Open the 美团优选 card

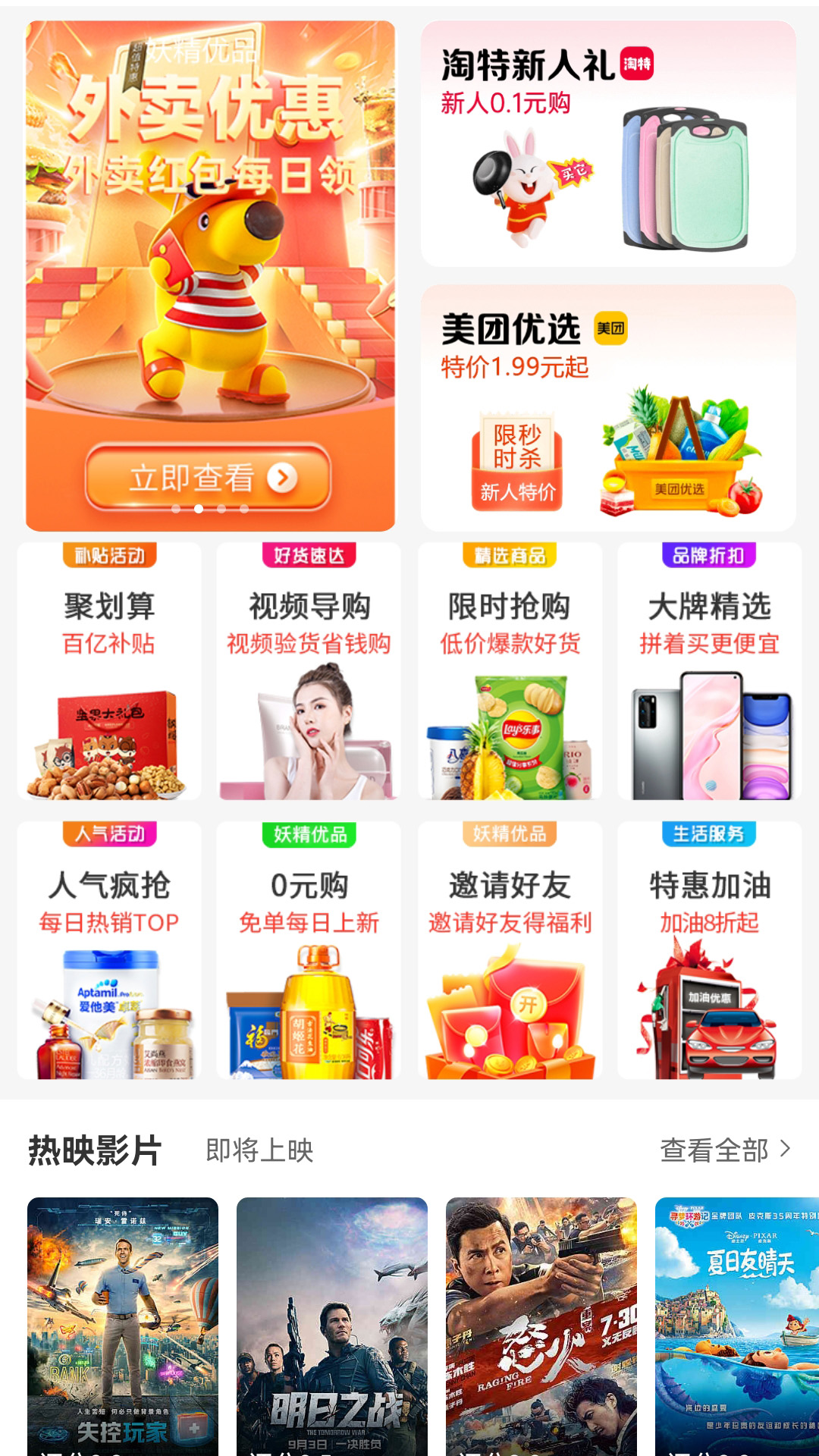tap(608, 408)
